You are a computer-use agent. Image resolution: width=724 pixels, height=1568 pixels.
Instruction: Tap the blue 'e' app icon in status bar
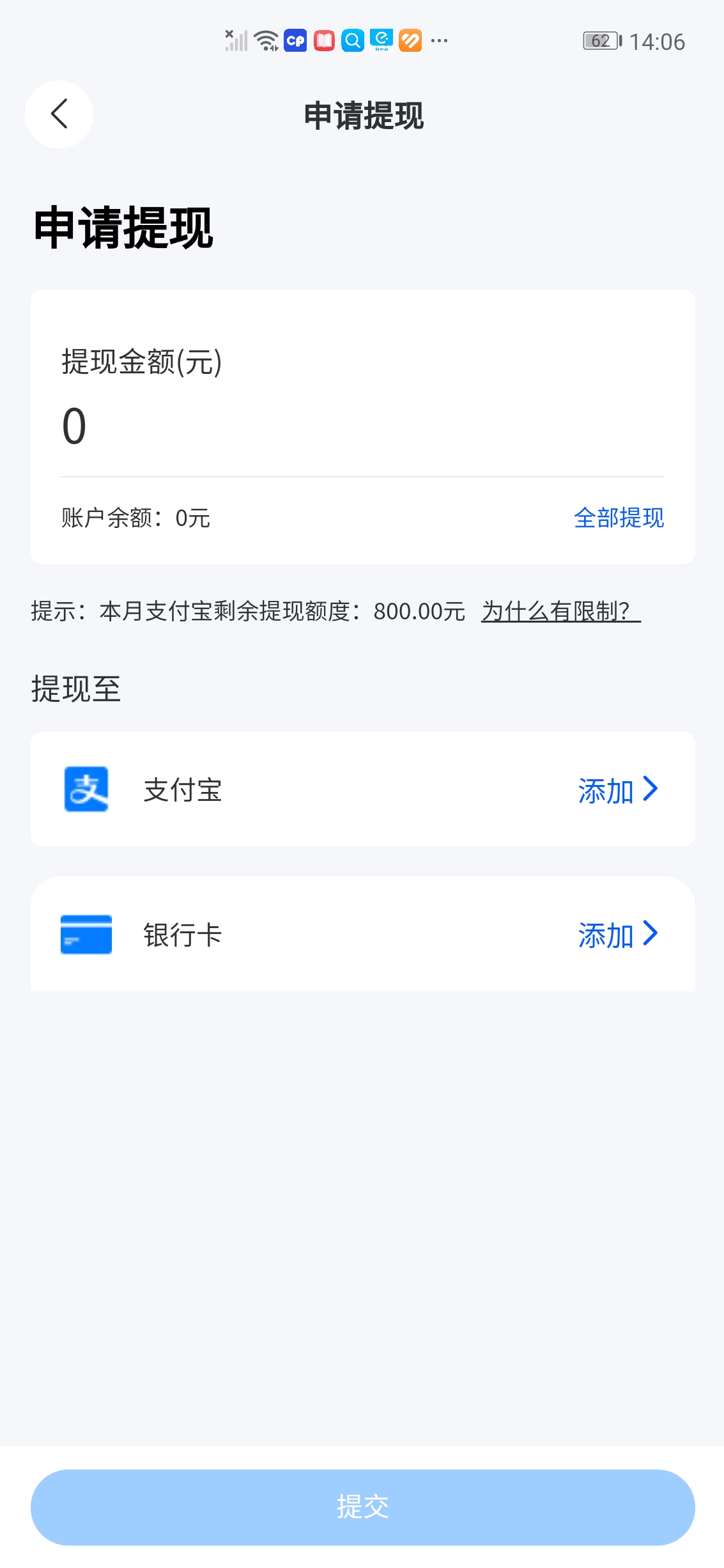[x=381, y=41]
